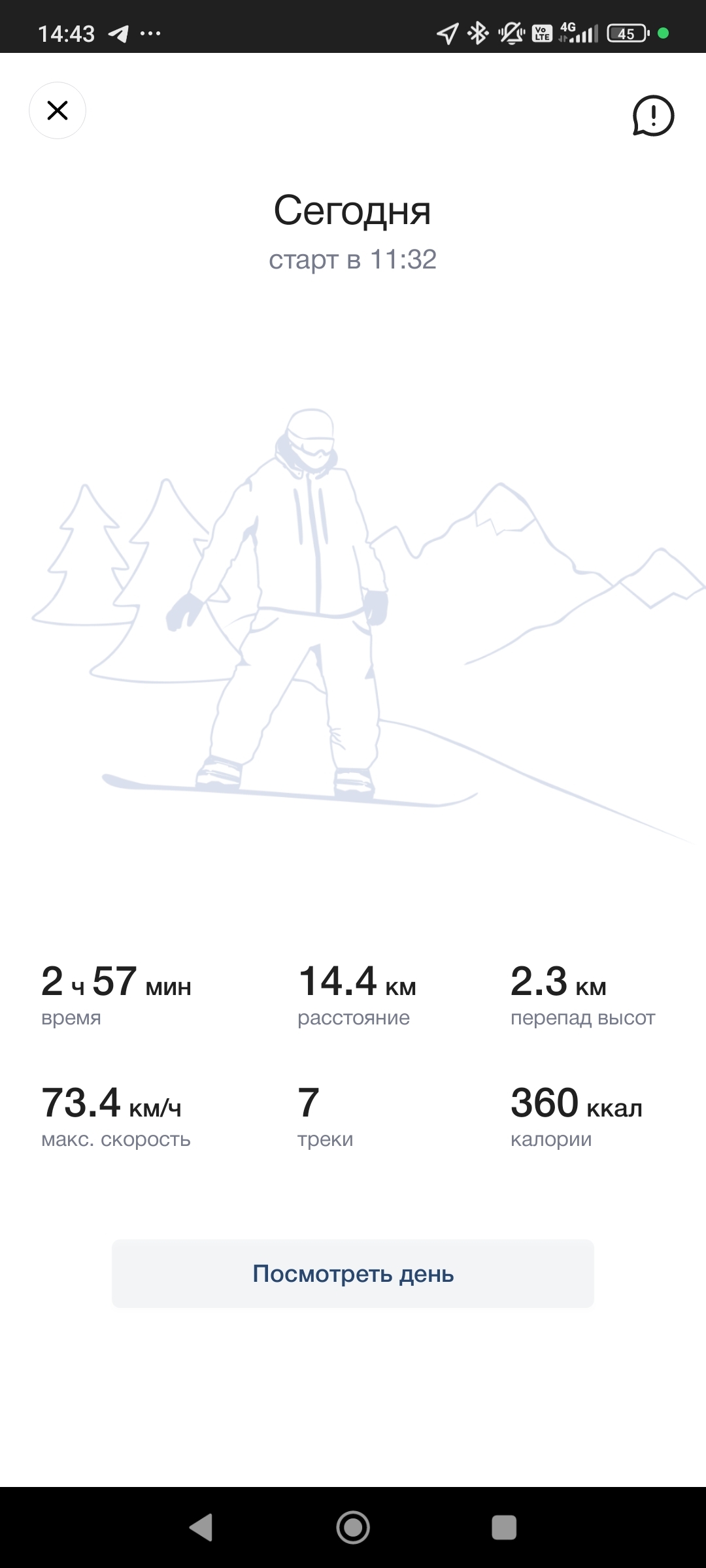Go to the home screen
Viewport: 706px width, 1568px height.
[353, 1527]
